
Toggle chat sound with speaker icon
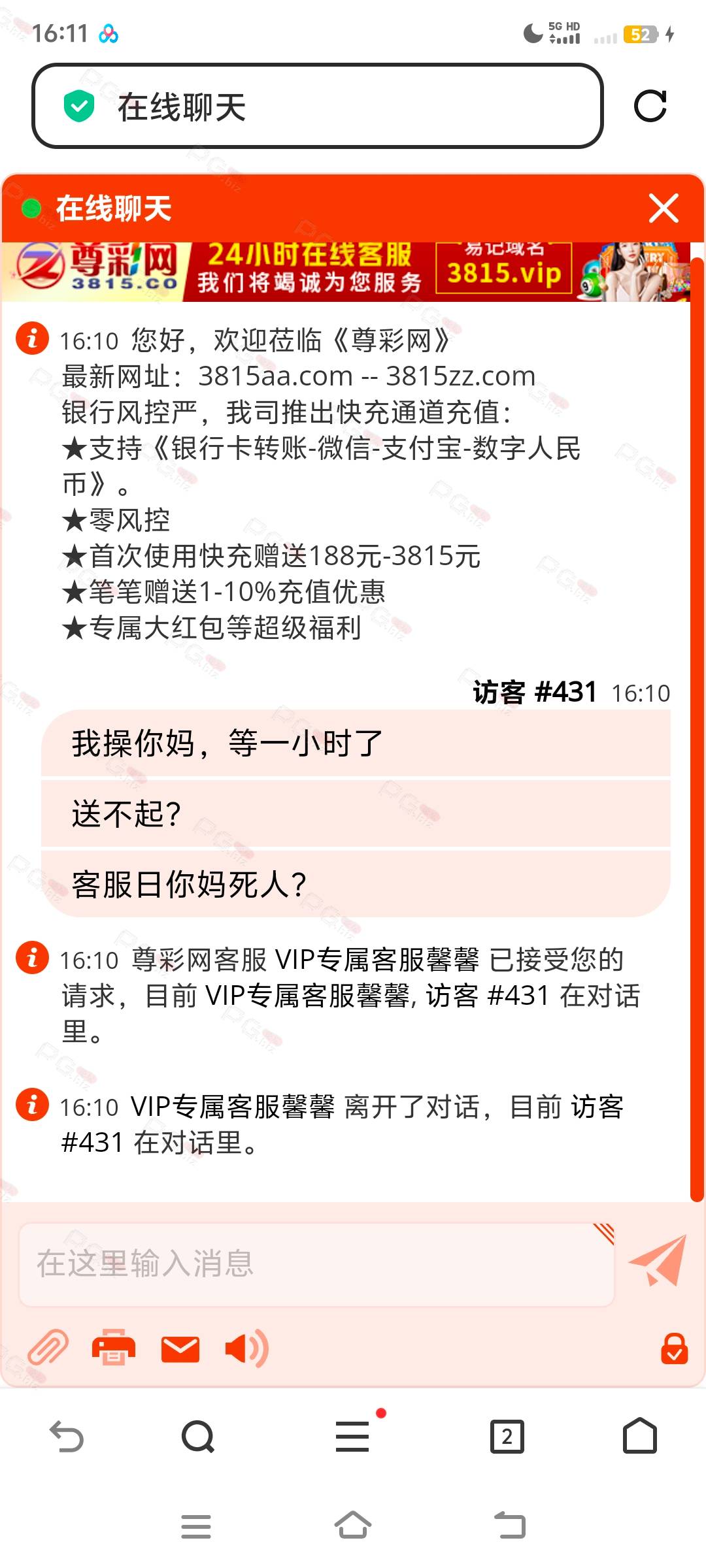[246, 1348]
